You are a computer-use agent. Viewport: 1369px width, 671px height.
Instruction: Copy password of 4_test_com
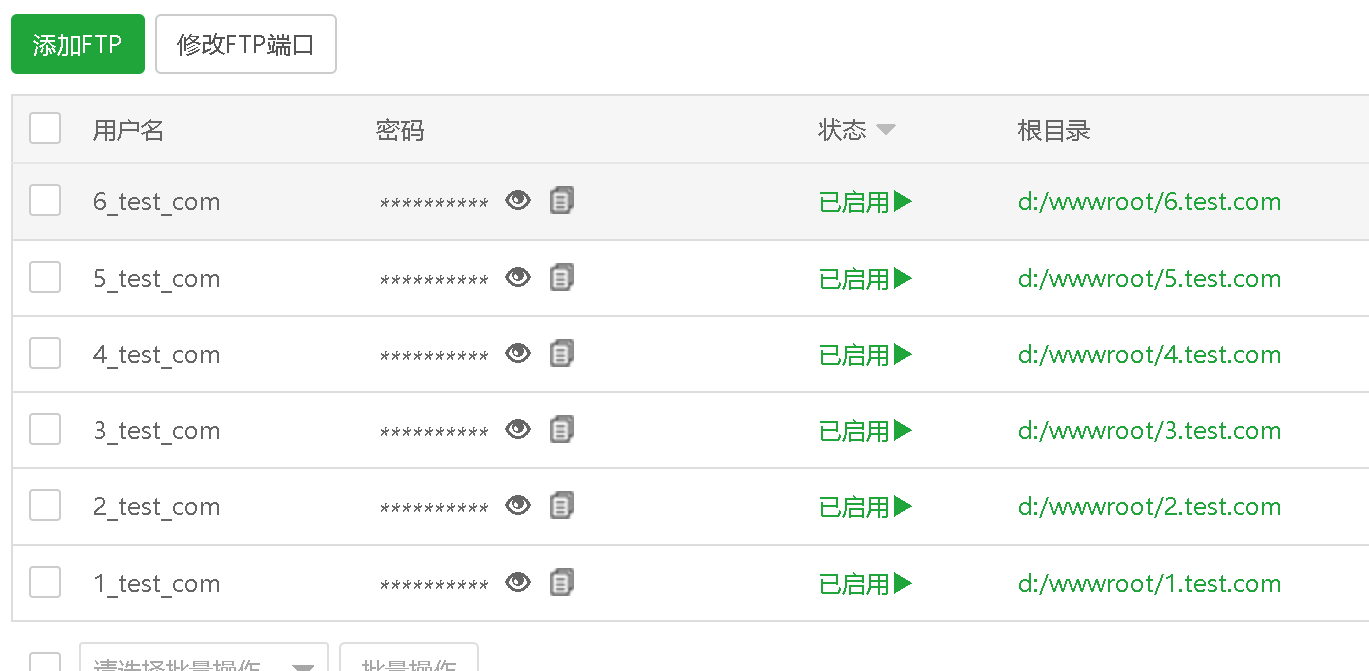pos(562,353)
